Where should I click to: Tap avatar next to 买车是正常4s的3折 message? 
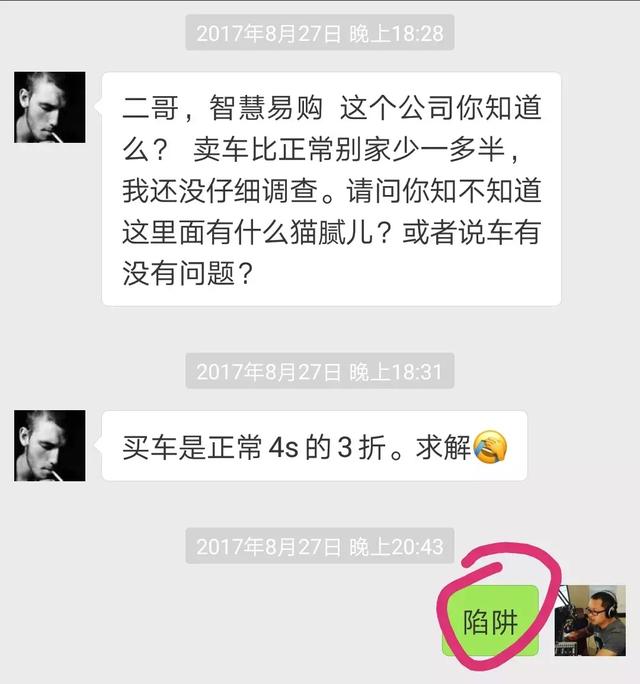(49, 446)
